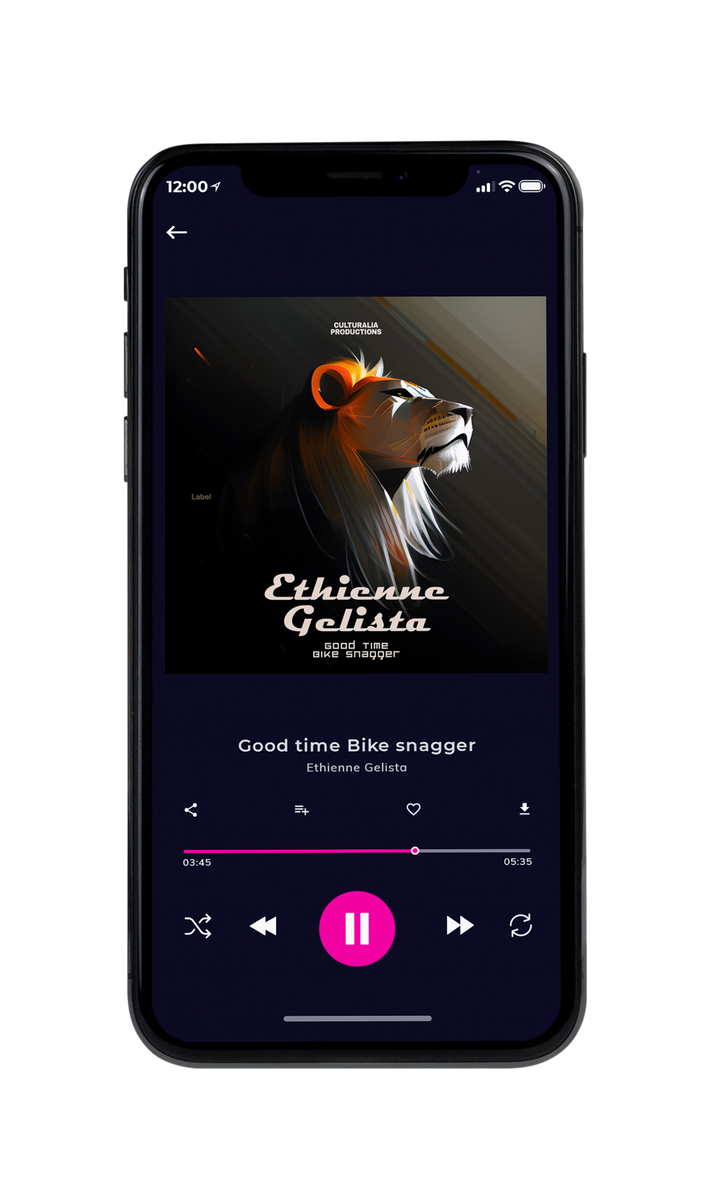Screen dimensions: 720x1200
Task: Toggle the repeat mode
Action: (521, 926)
